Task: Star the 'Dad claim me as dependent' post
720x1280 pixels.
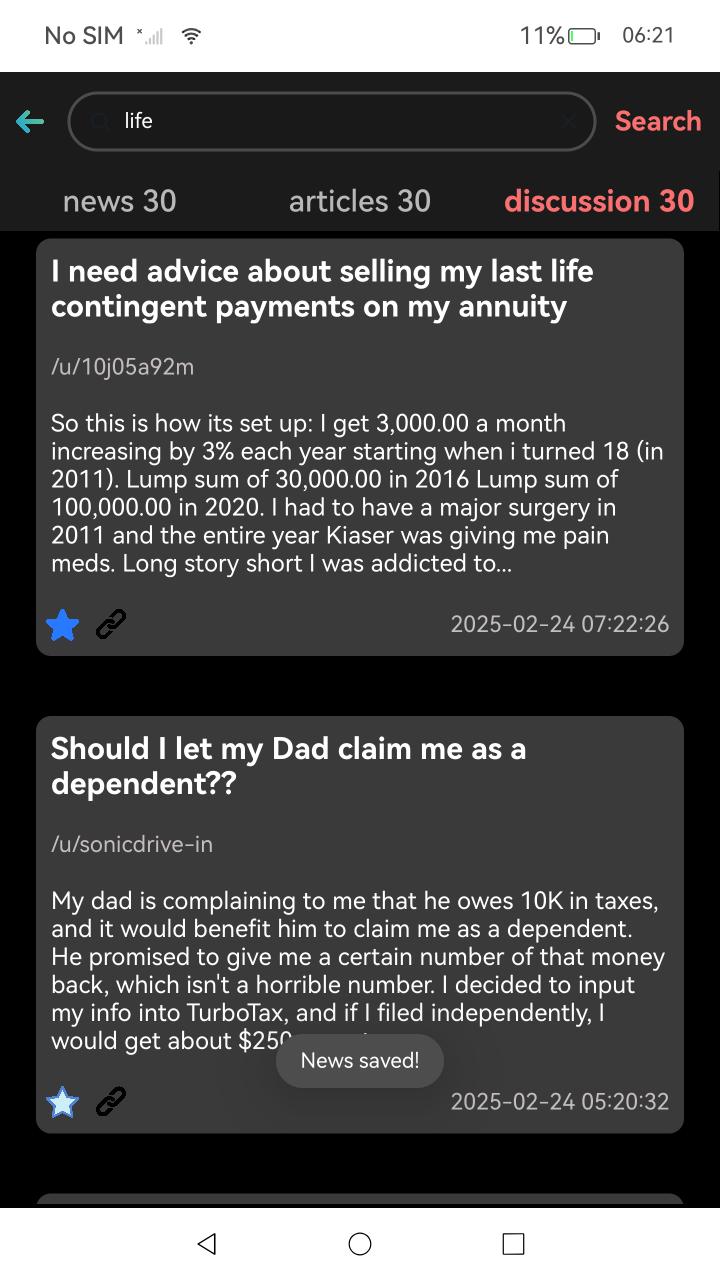Action: tap(62, 1102)
